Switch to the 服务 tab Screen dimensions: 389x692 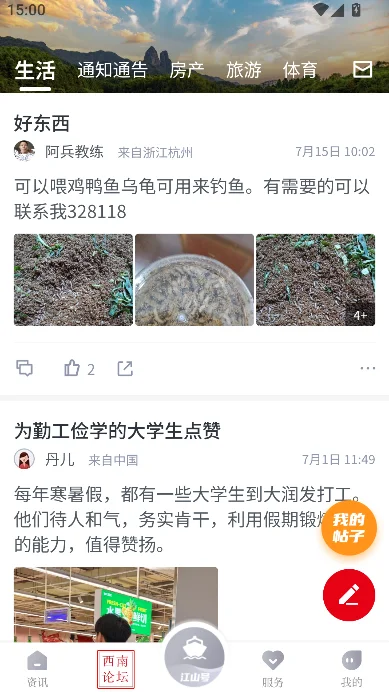[273, 668]
